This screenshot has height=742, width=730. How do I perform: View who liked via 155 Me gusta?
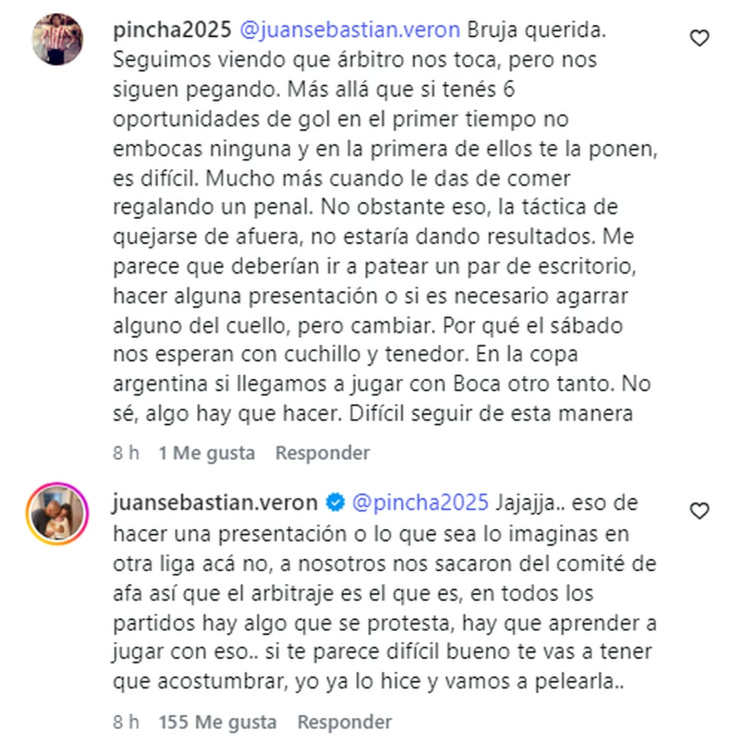217,722
